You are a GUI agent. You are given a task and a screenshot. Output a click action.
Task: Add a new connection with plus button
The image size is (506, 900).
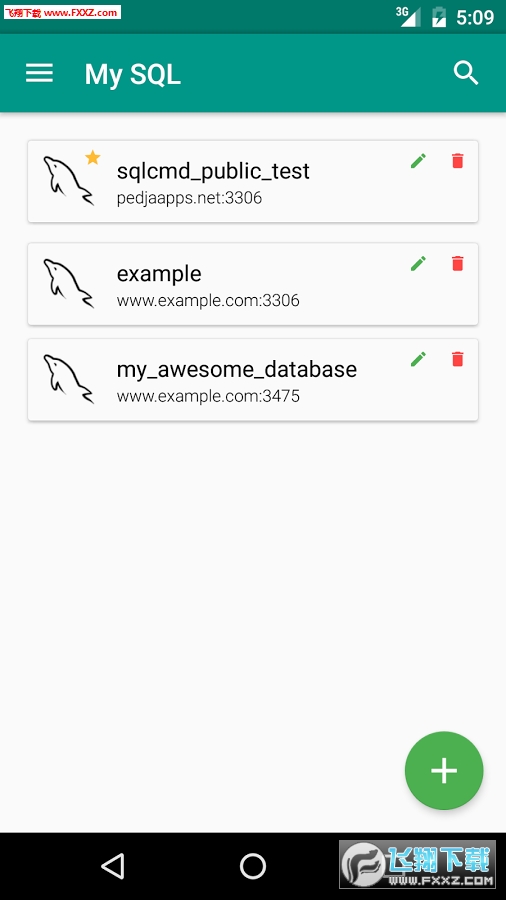tap(444, 770)
